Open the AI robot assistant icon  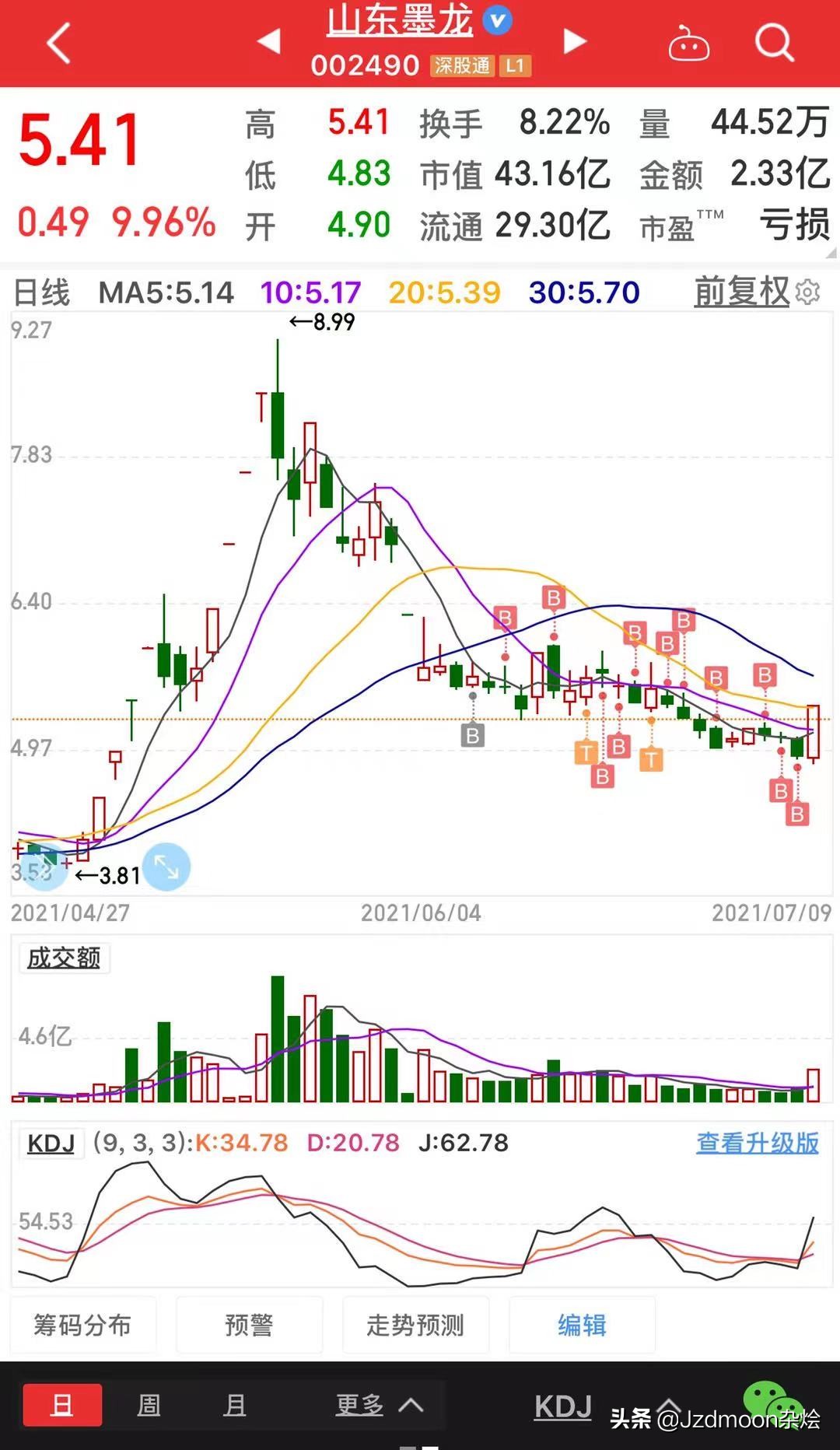689,44
